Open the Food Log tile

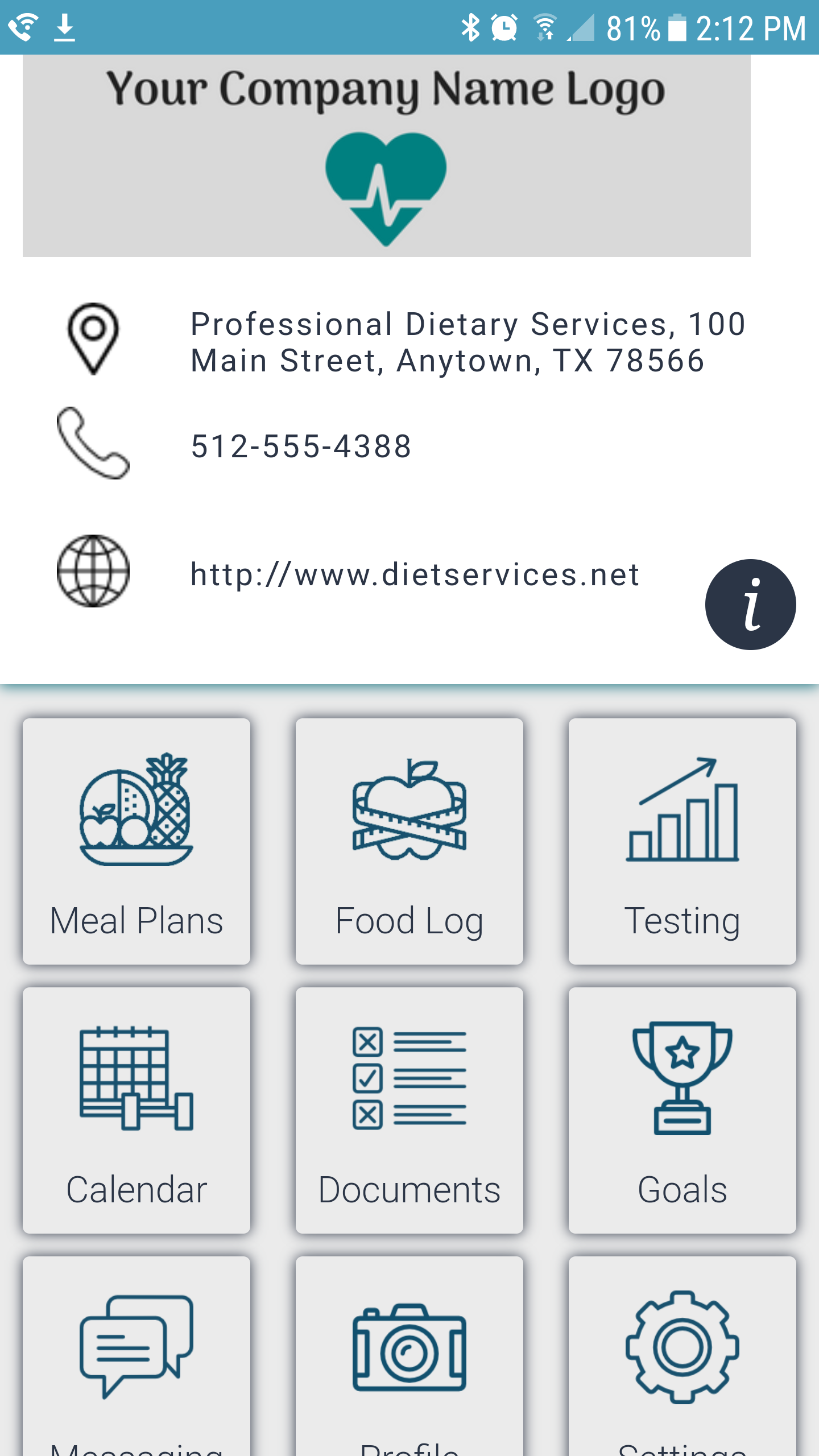[x=409, y=841]
